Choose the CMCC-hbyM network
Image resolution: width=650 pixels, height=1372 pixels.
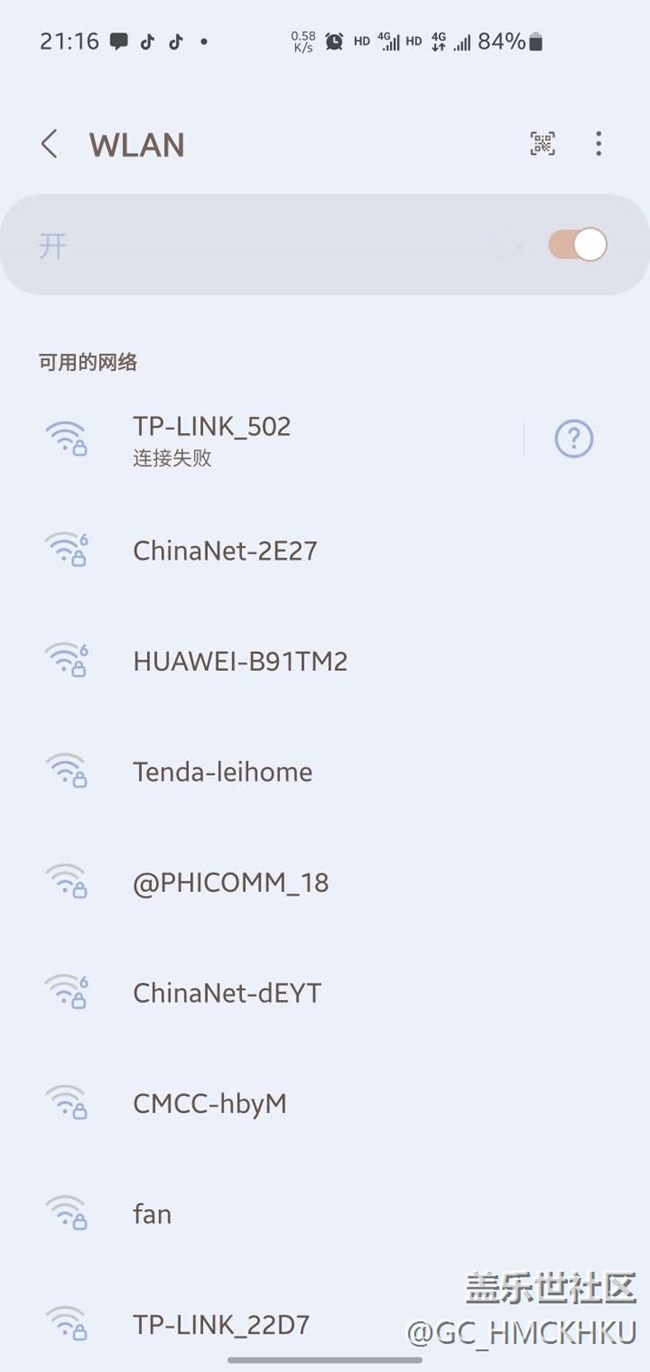pos(325,1104)
